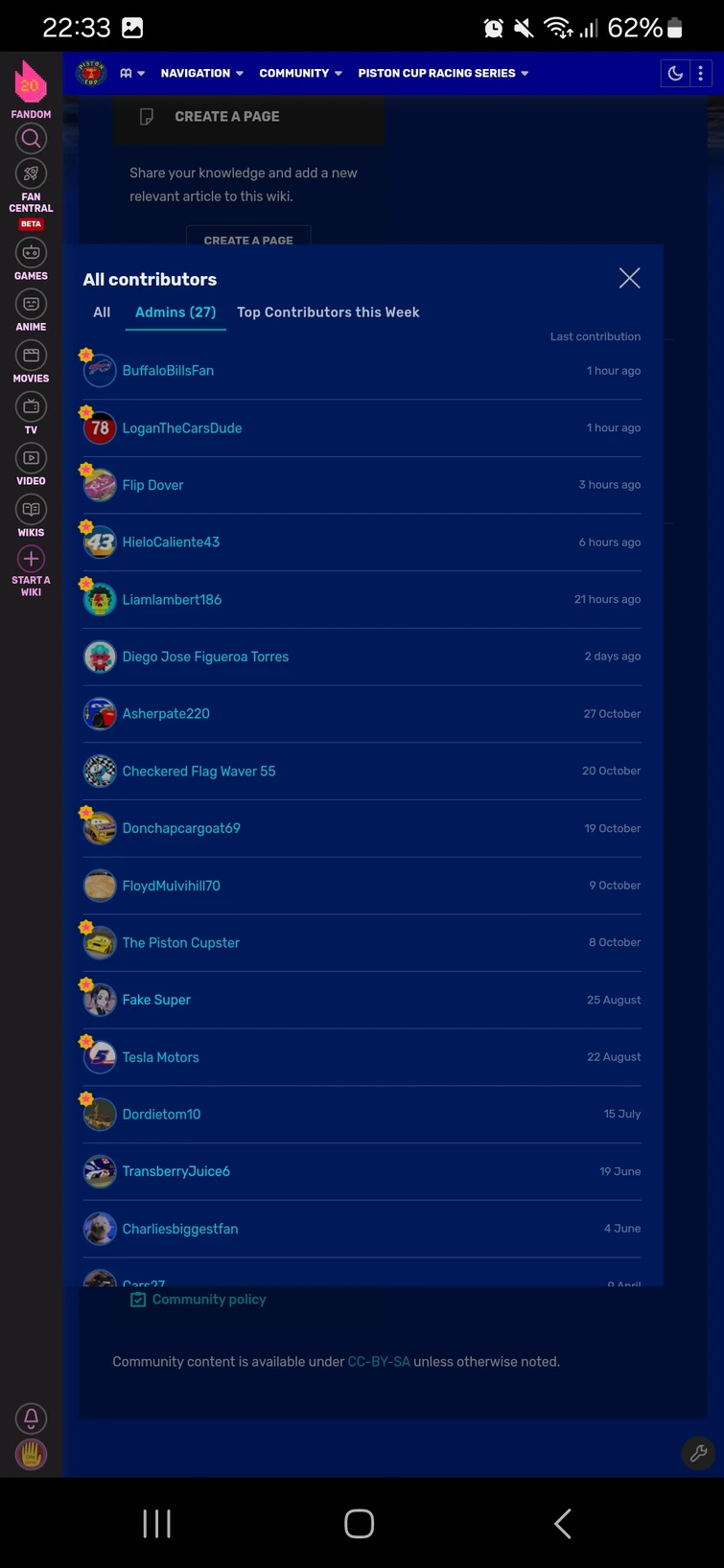Open Start a Wiki
The image size is (724, 1568).
pos(31,569)
